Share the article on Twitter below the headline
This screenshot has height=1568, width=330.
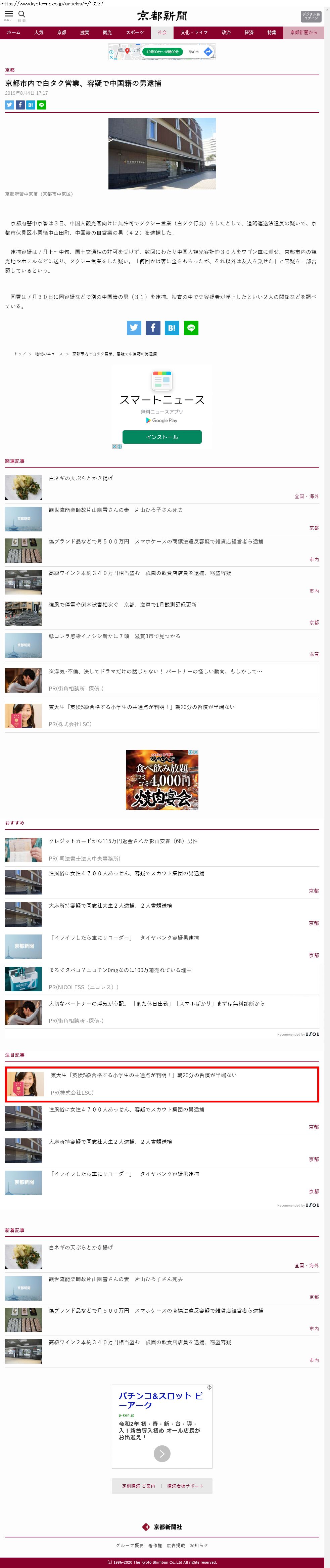(9, 105)
